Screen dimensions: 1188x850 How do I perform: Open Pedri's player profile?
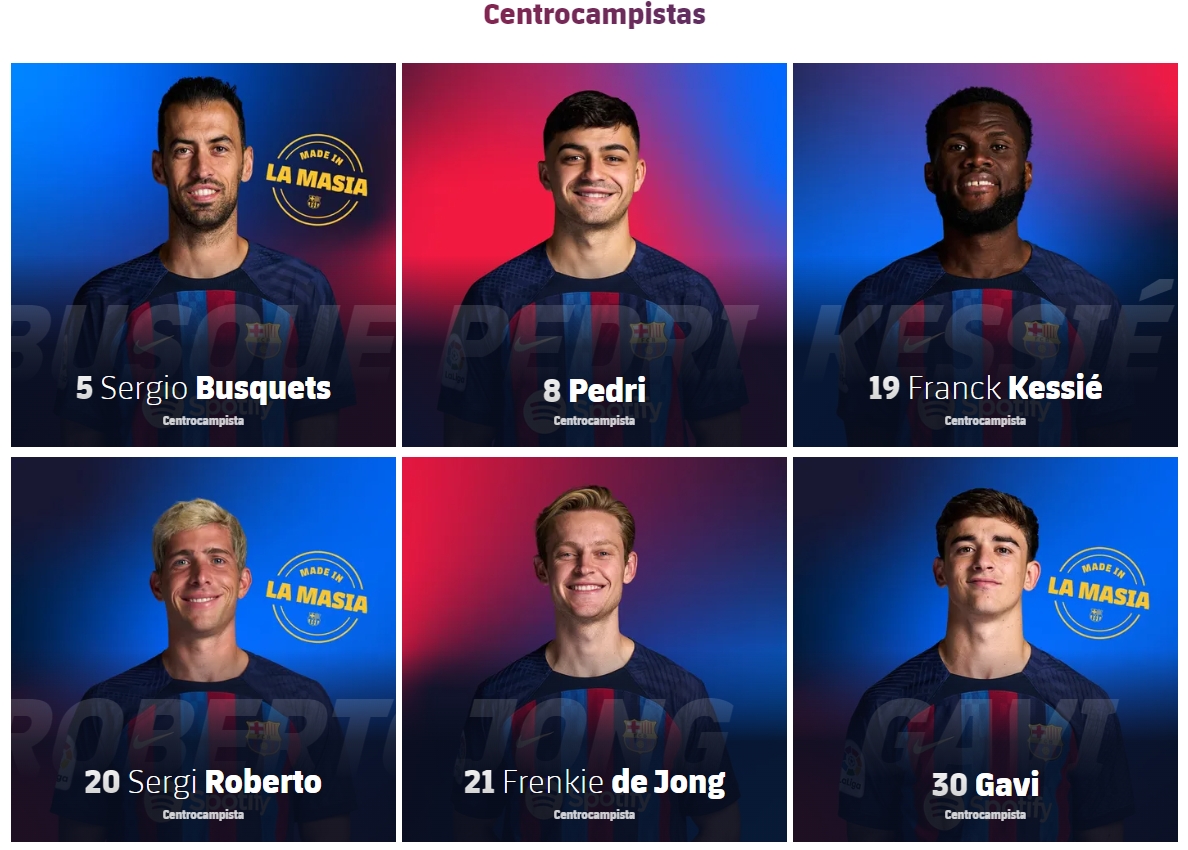(x=594, y=255)
